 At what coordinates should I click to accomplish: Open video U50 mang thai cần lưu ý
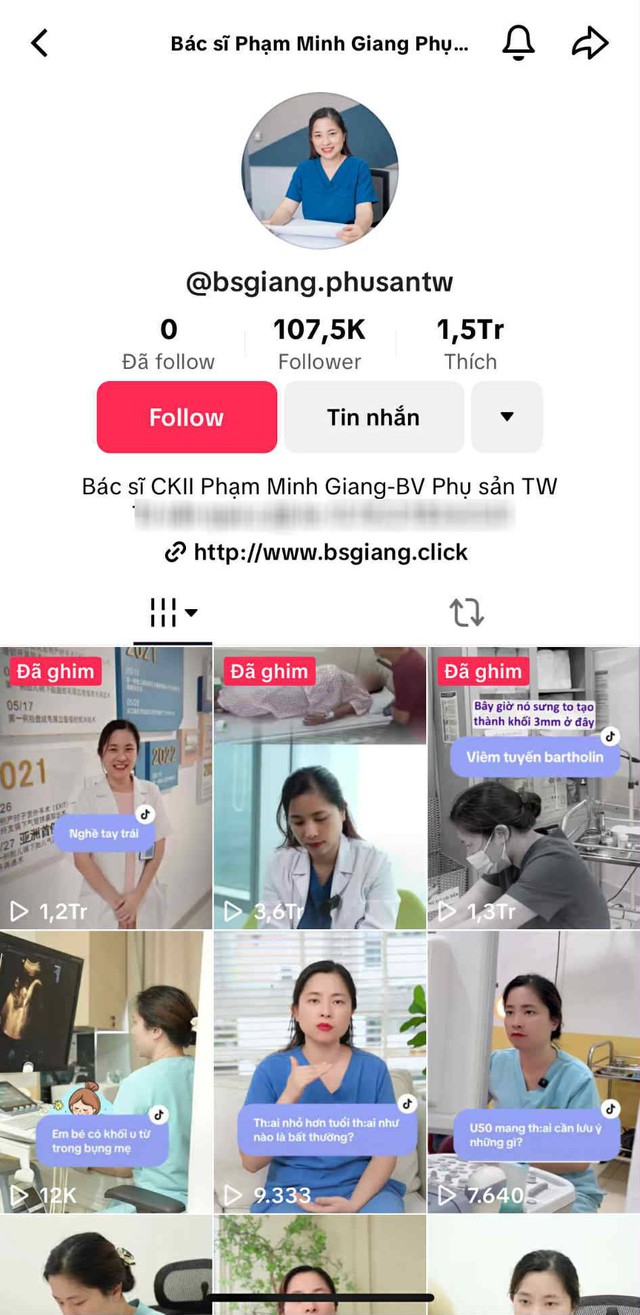(533, 1072)
